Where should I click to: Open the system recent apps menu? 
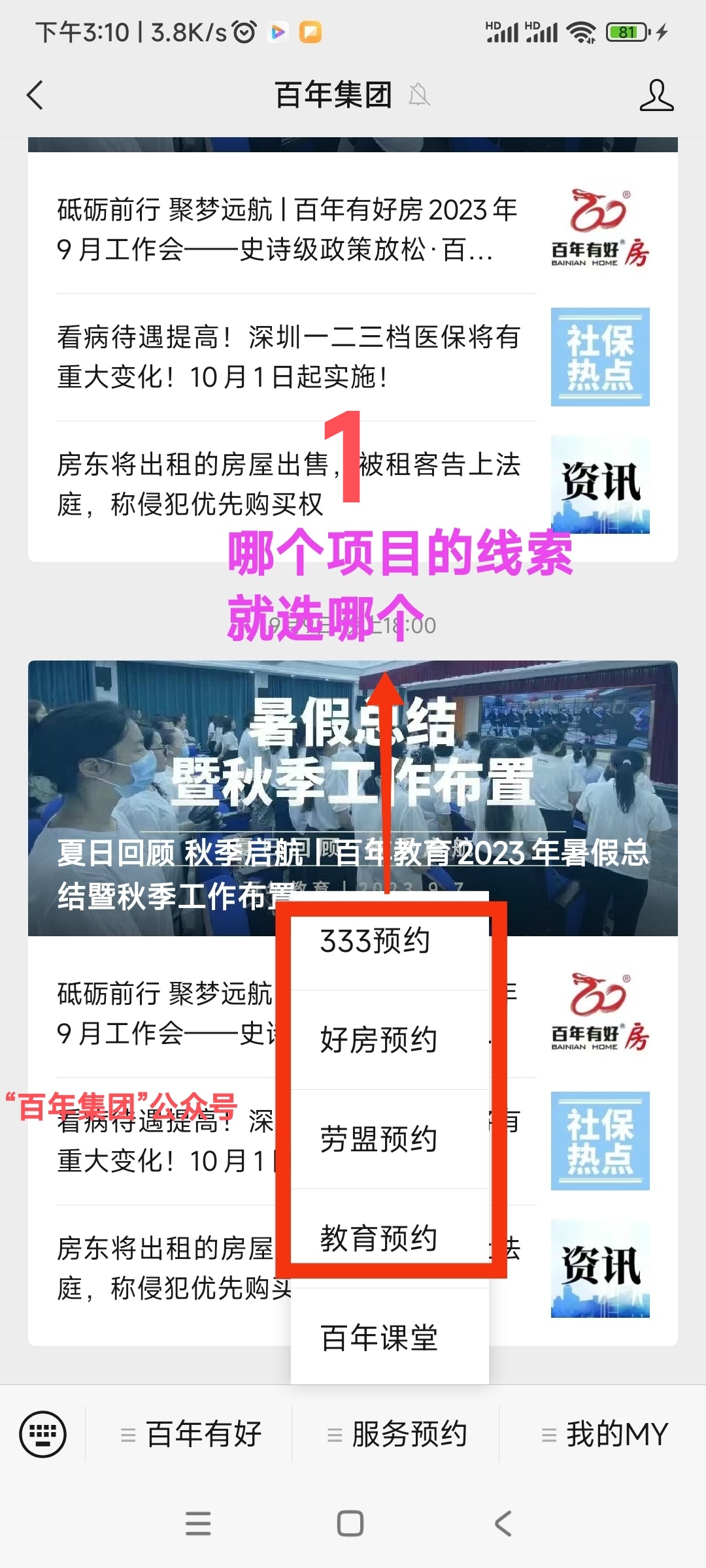click(198, 1524)
